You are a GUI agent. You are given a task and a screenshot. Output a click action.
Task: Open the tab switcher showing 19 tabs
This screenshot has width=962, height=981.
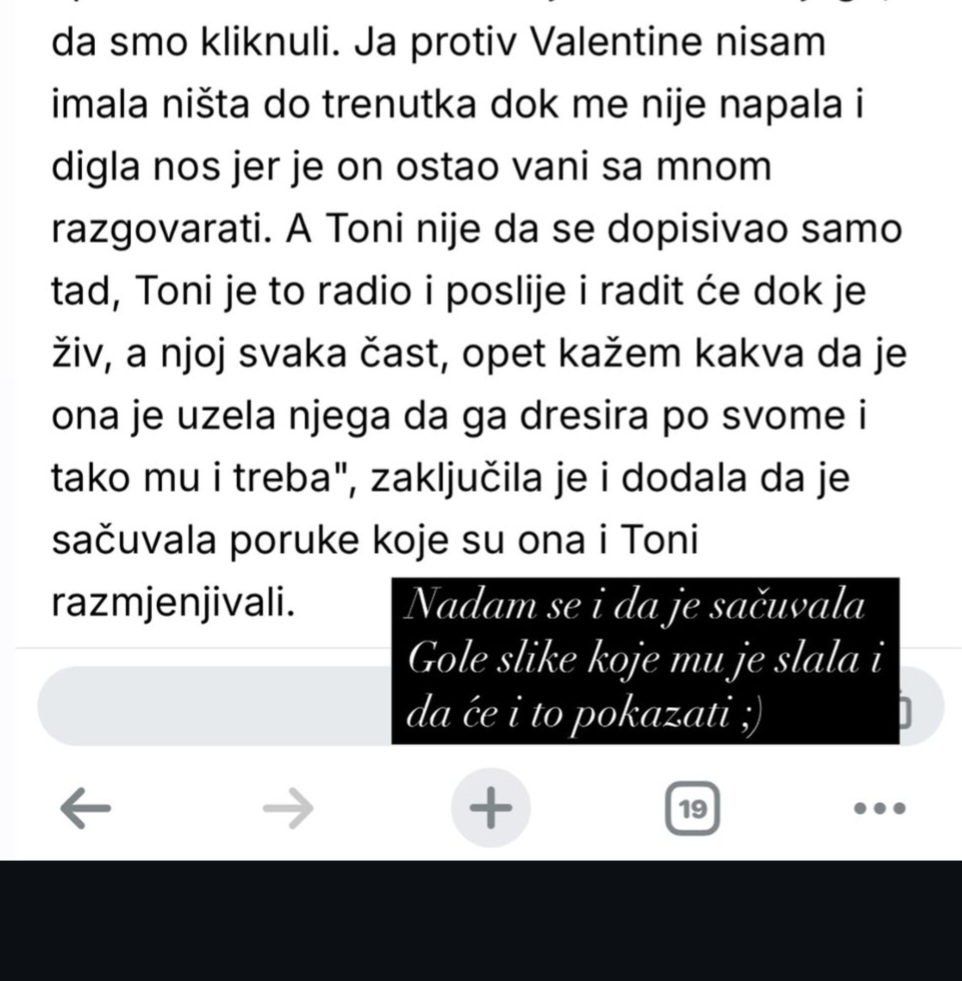(692, 806)
